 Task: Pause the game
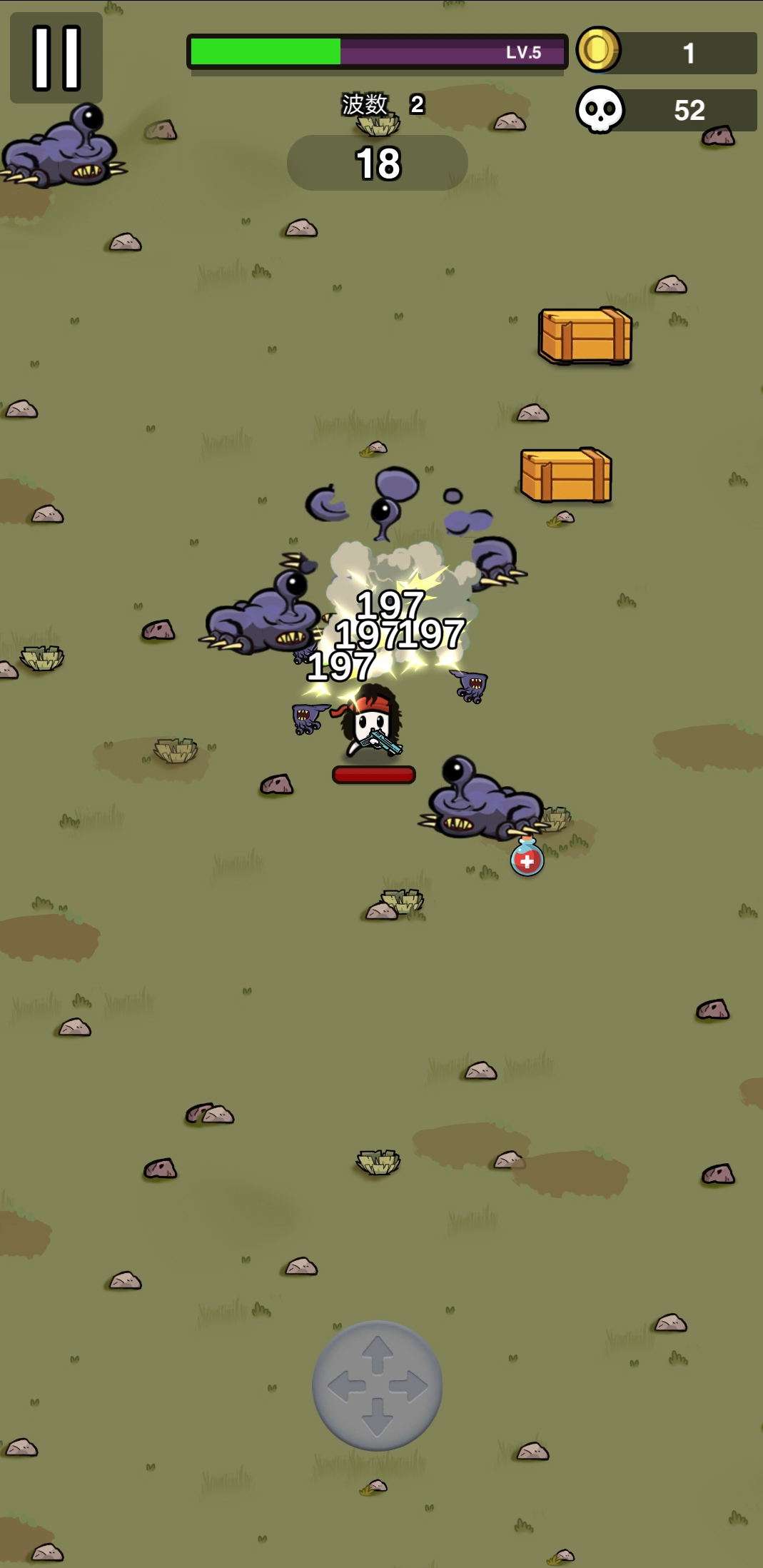56,58
